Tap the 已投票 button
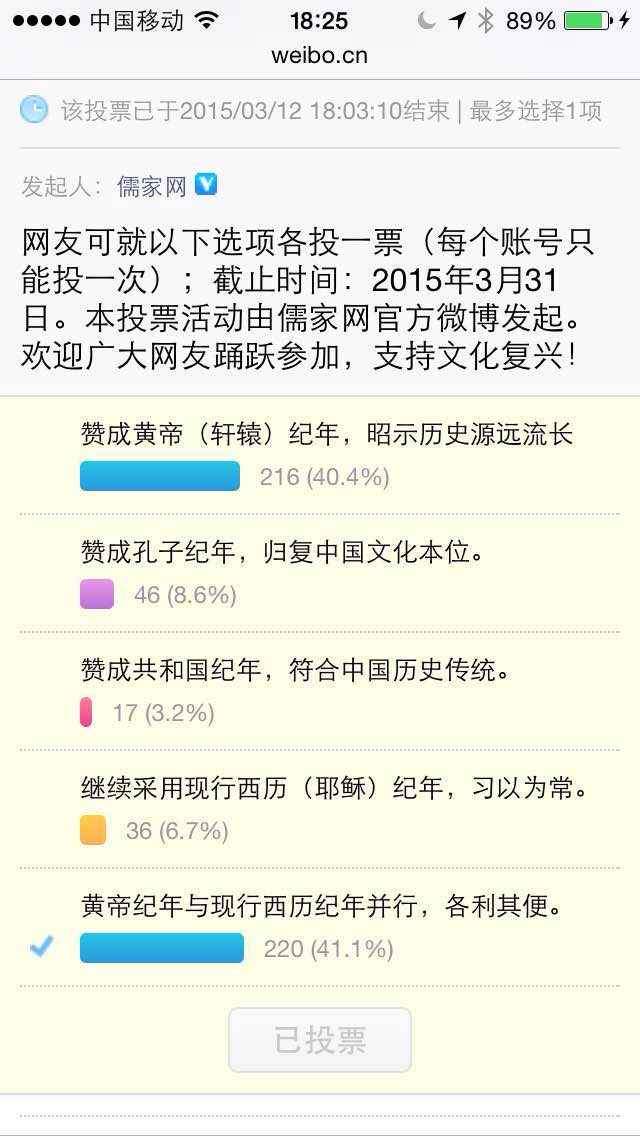640x1136 pixels. 320,1040
